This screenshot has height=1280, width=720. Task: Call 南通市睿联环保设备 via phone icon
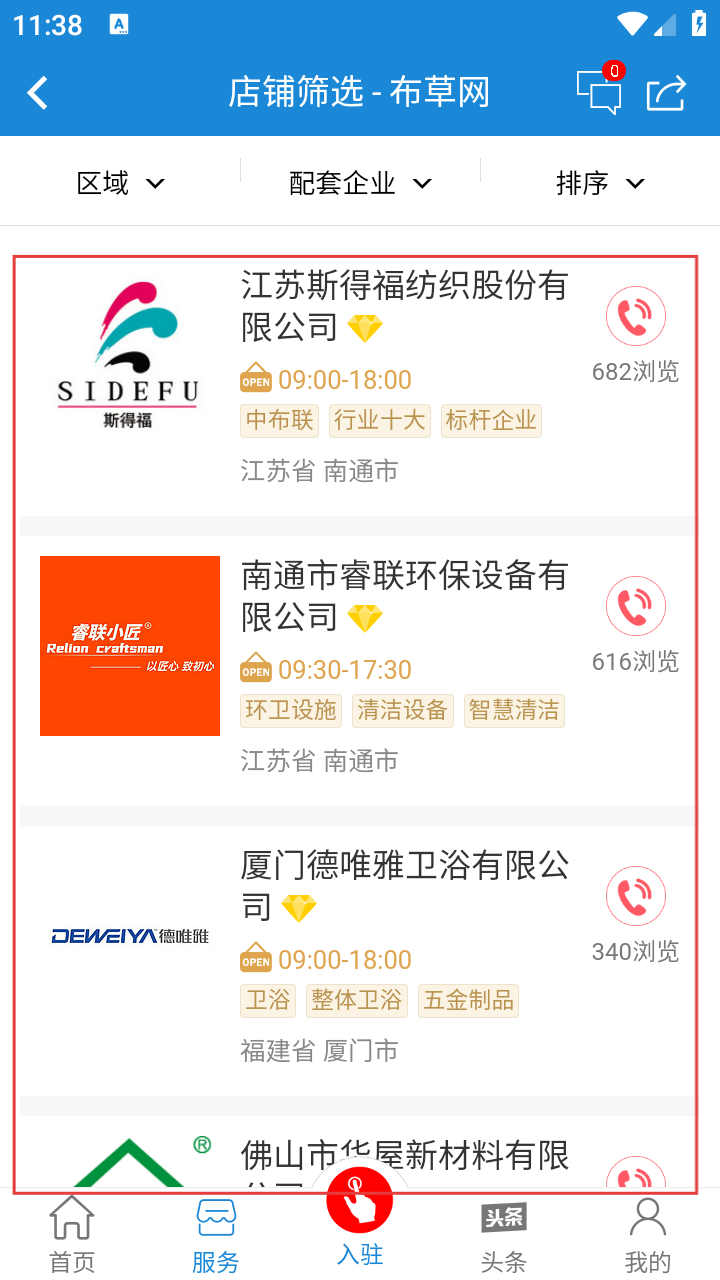[636, 607]
